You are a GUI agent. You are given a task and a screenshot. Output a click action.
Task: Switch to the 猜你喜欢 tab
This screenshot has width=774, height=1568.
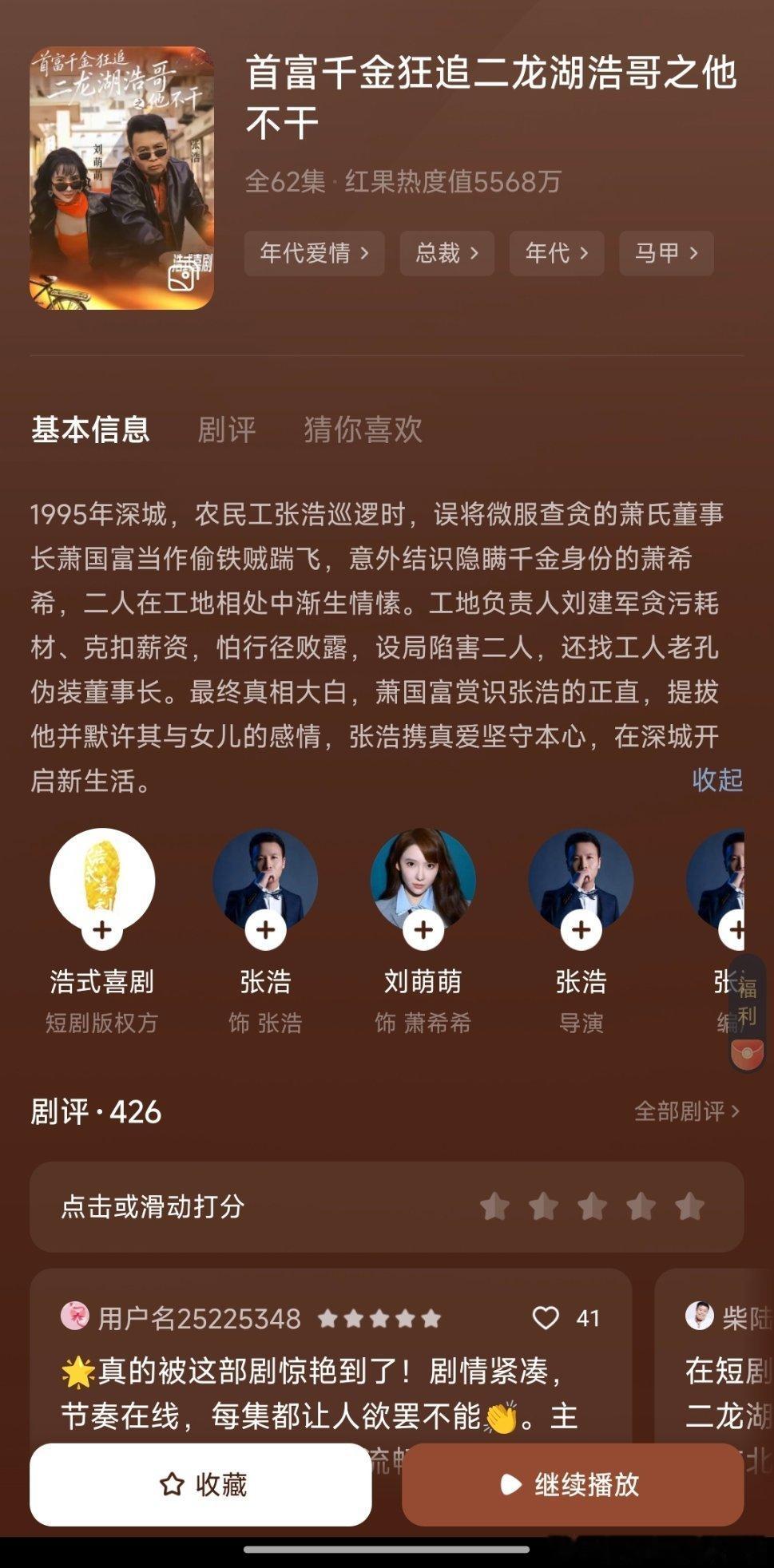point(363,430)
